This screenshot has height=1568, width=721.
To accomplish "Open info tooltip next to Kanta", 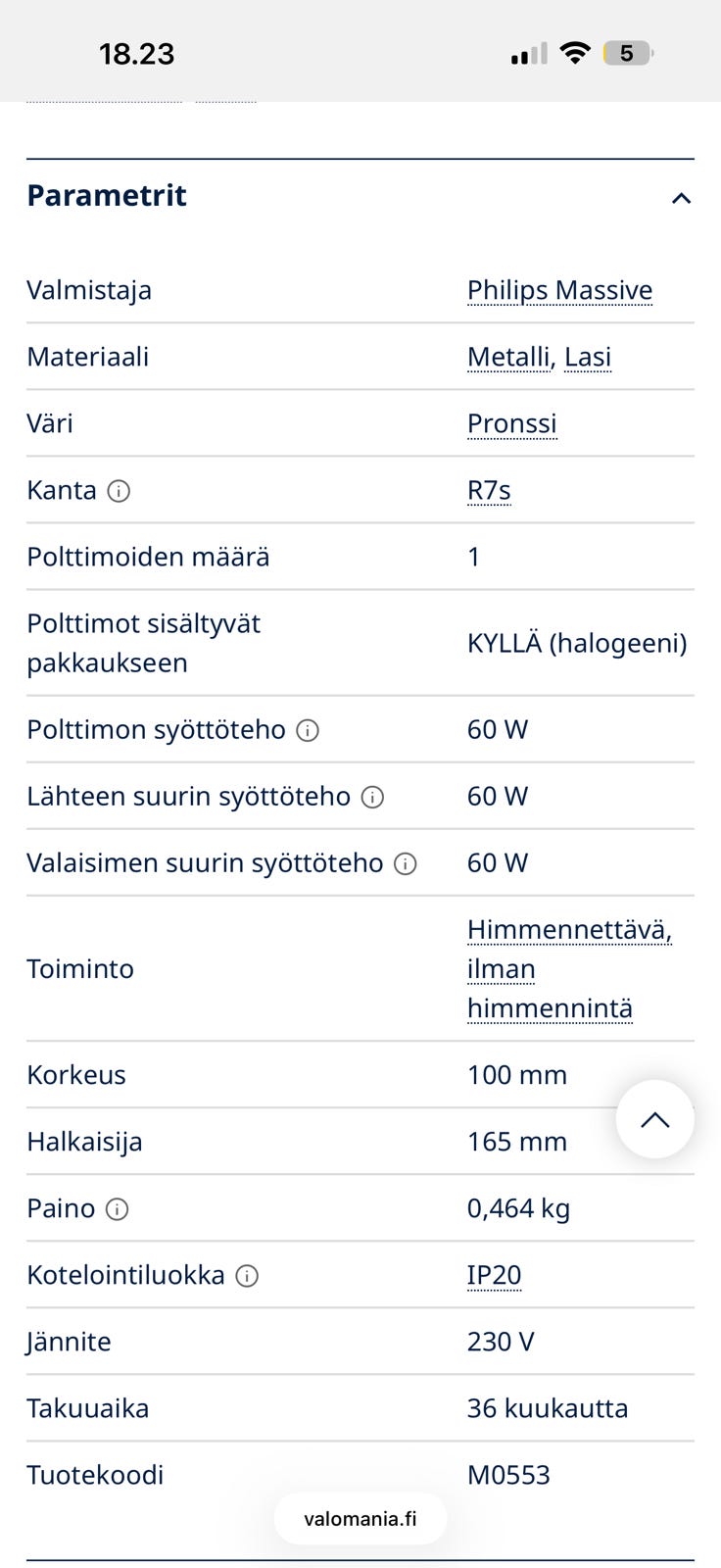I will point(119,490).
